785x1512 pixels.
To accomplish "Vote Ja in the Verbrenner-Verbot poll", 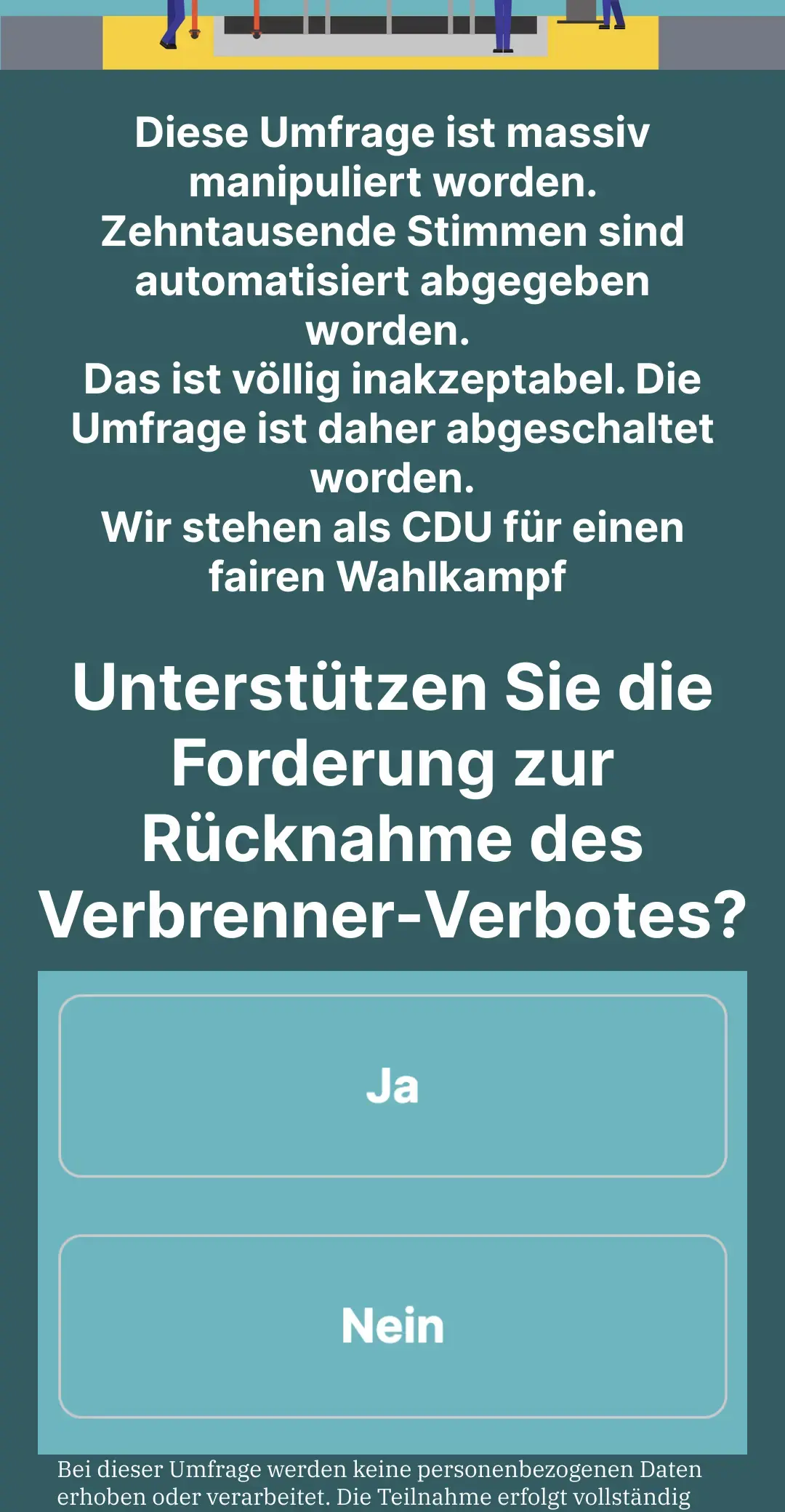I will pyautogui.click(x=392, y=1086).
